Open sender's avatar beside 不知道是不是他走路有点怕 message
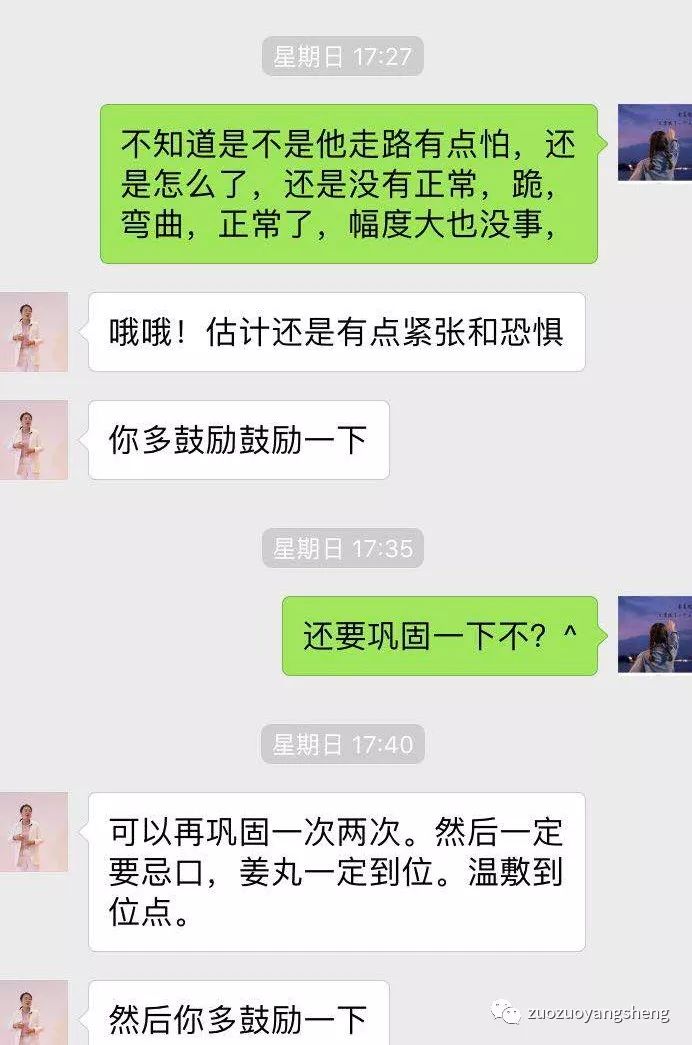This screenshot has width=692, height=1045. [654, 142]
